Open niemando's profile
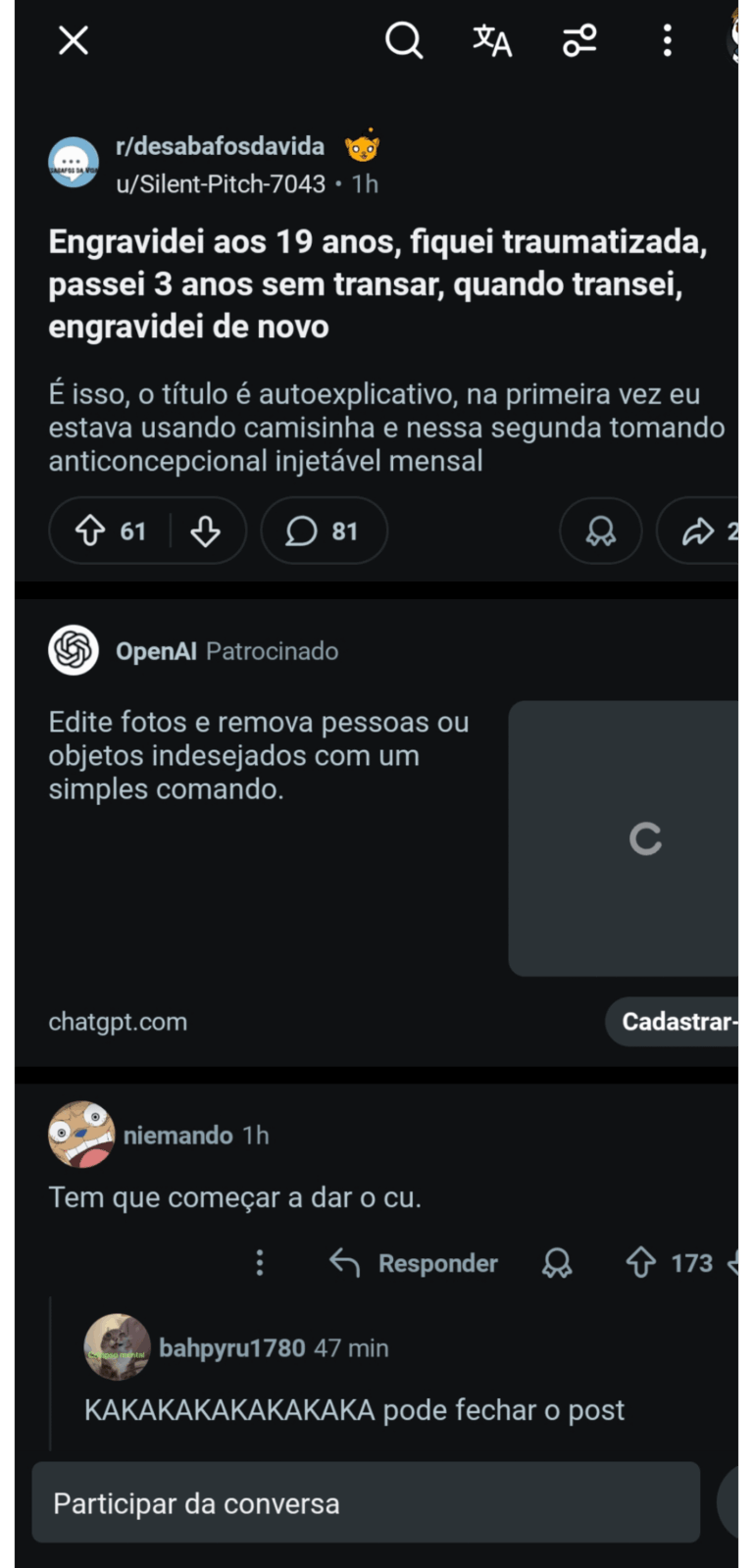This screenshot has width=753, height=1568. tap(177, 1136)
